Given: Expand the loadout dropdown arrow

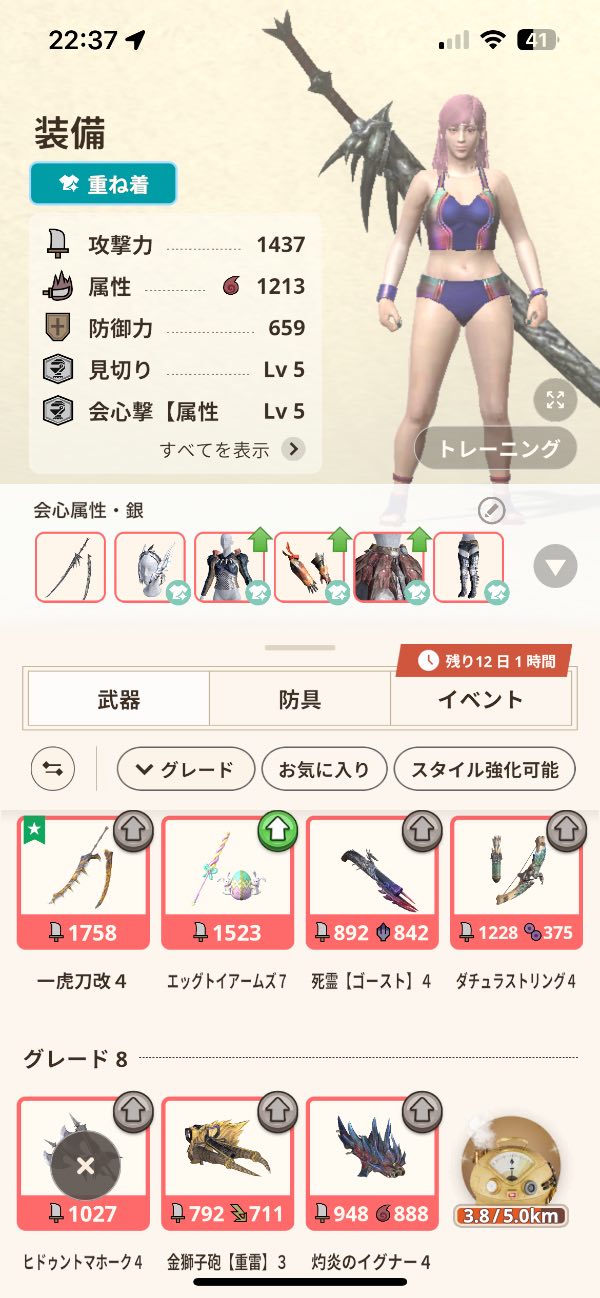Looking at the screenshot, I should (x=555, y=568).
